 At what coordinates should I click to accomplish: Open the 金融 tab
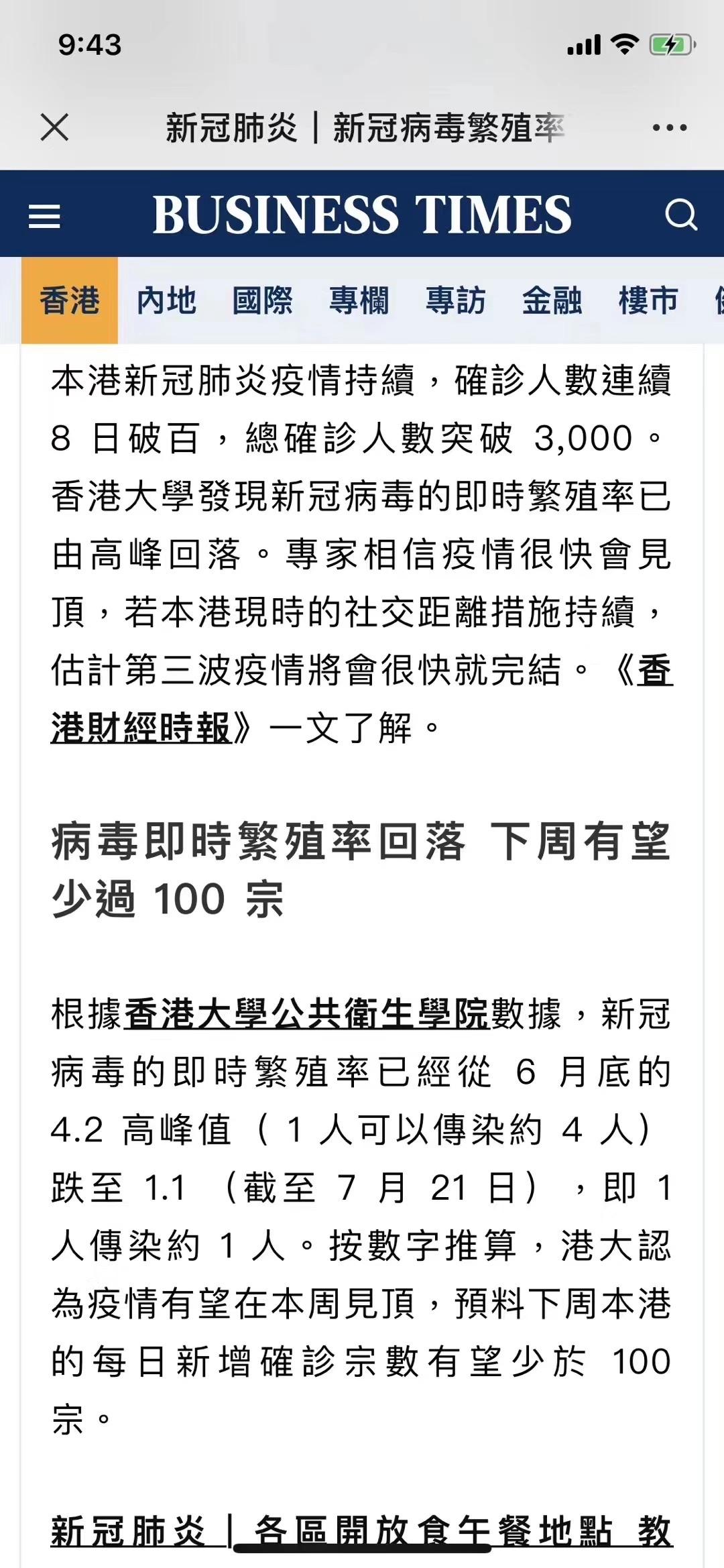tap(552, 300)
